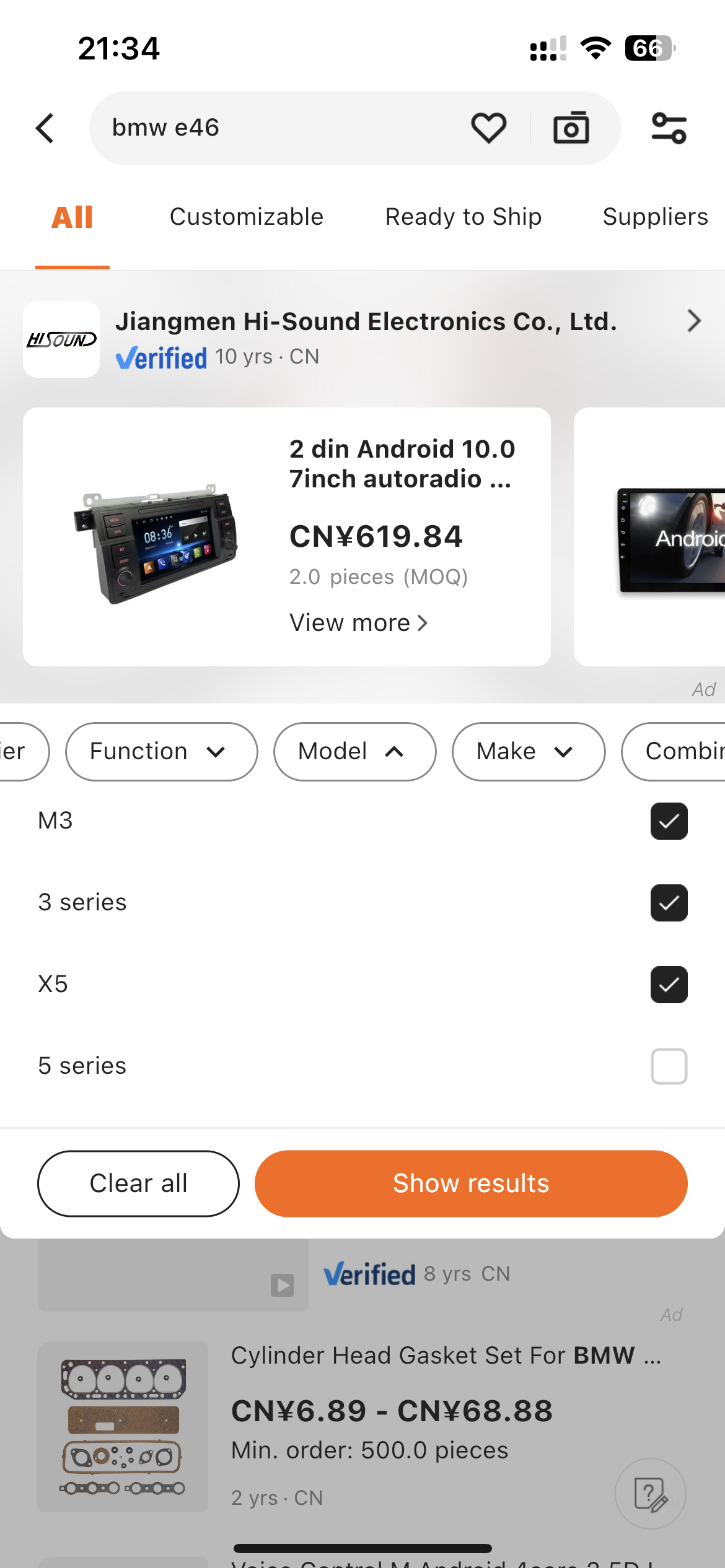The image size is (725, 1568).
Task: Uncheck the X5 model checkbox
Action: 669,985
